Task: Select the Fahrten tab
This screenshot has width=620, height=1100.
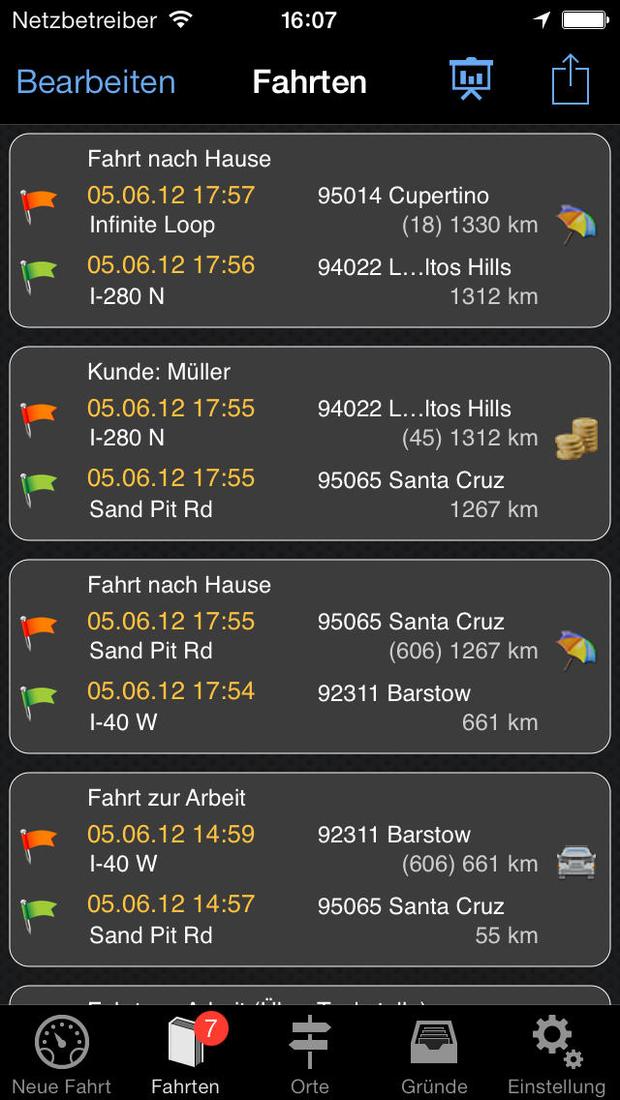Action: point(186,1054)
